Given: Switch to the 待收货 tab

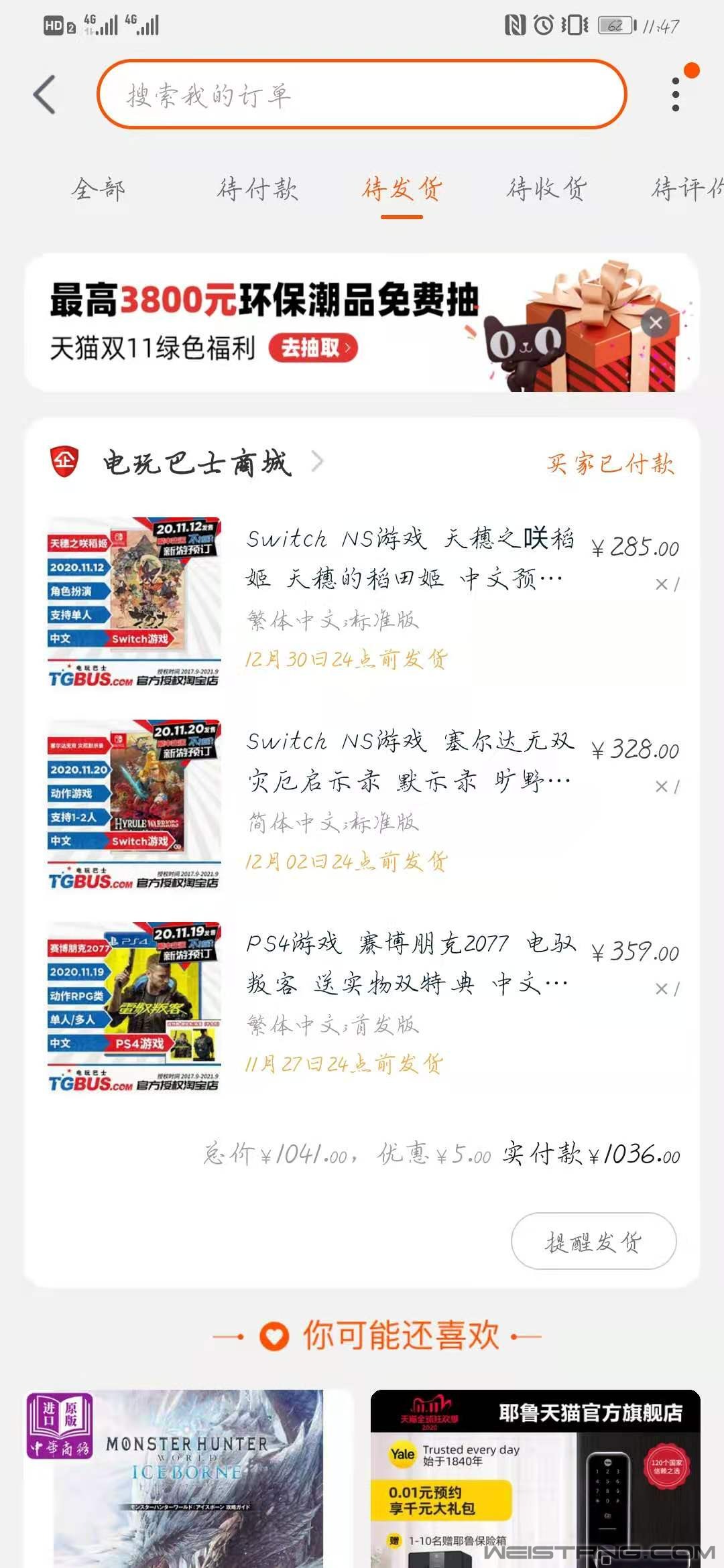Looking at the screenshot, I should 546,189.
